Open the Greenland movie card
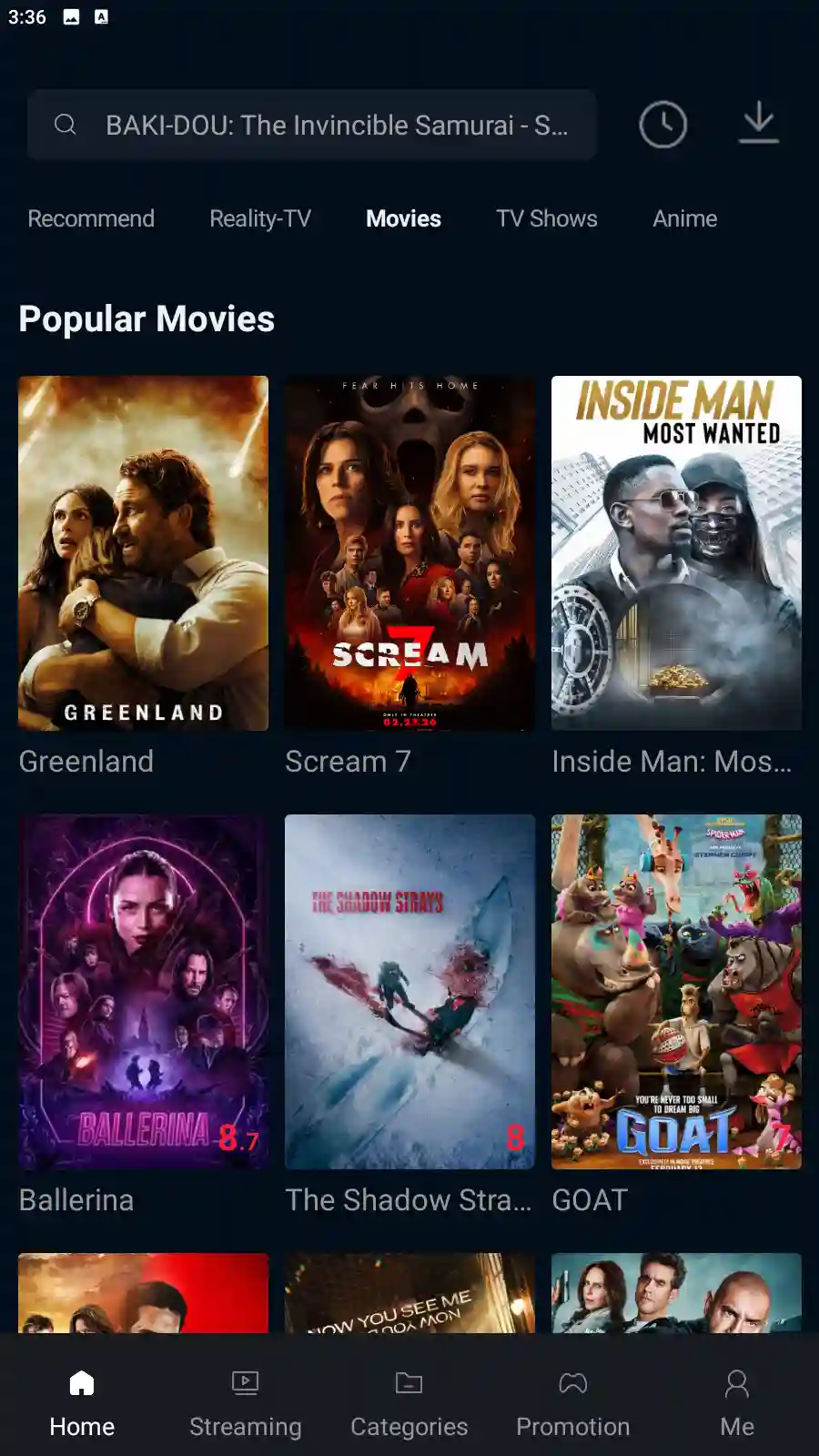Image resolution: width=819 pixels, height=1456 pixels. [x=143, y=553]
